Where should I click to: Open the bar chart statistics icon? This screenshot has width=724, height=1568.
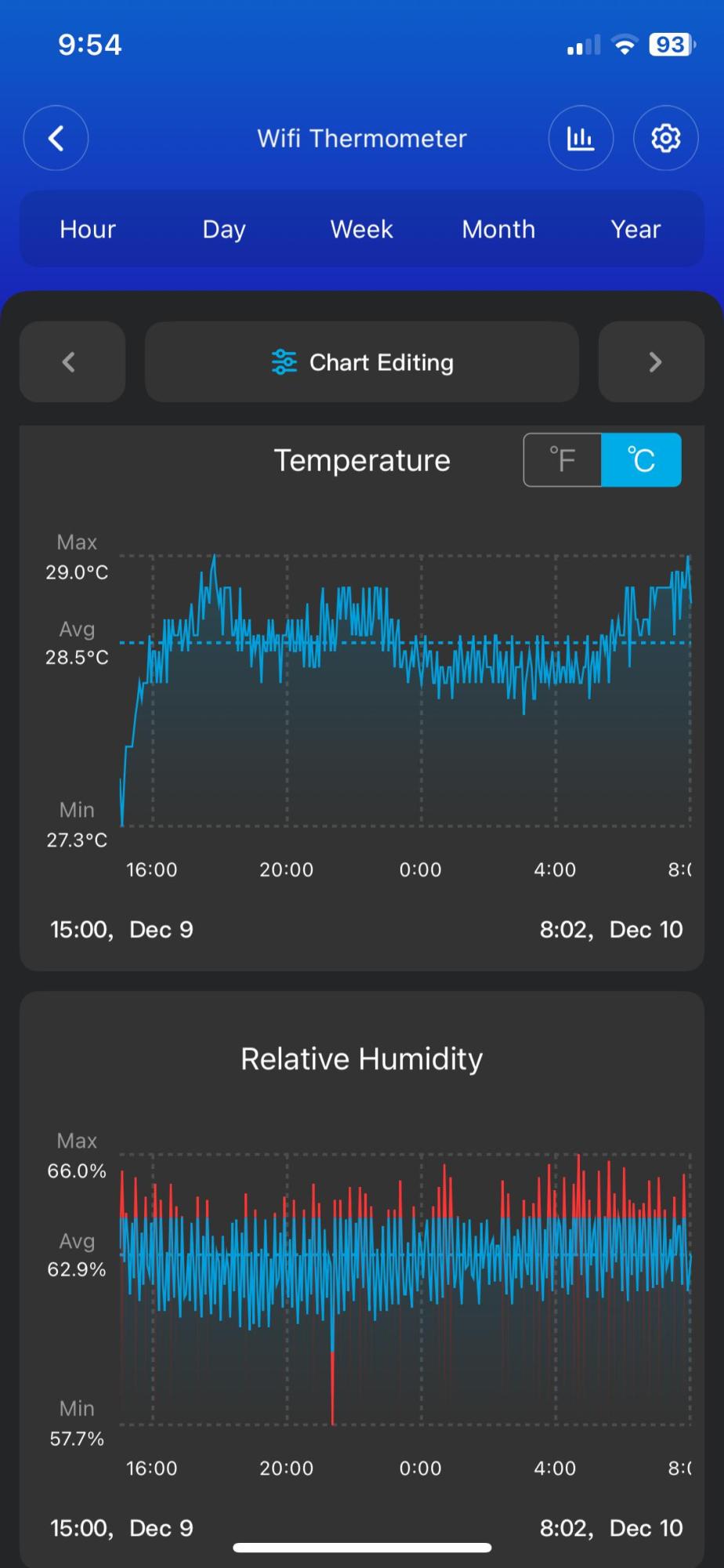coord(580,139)
